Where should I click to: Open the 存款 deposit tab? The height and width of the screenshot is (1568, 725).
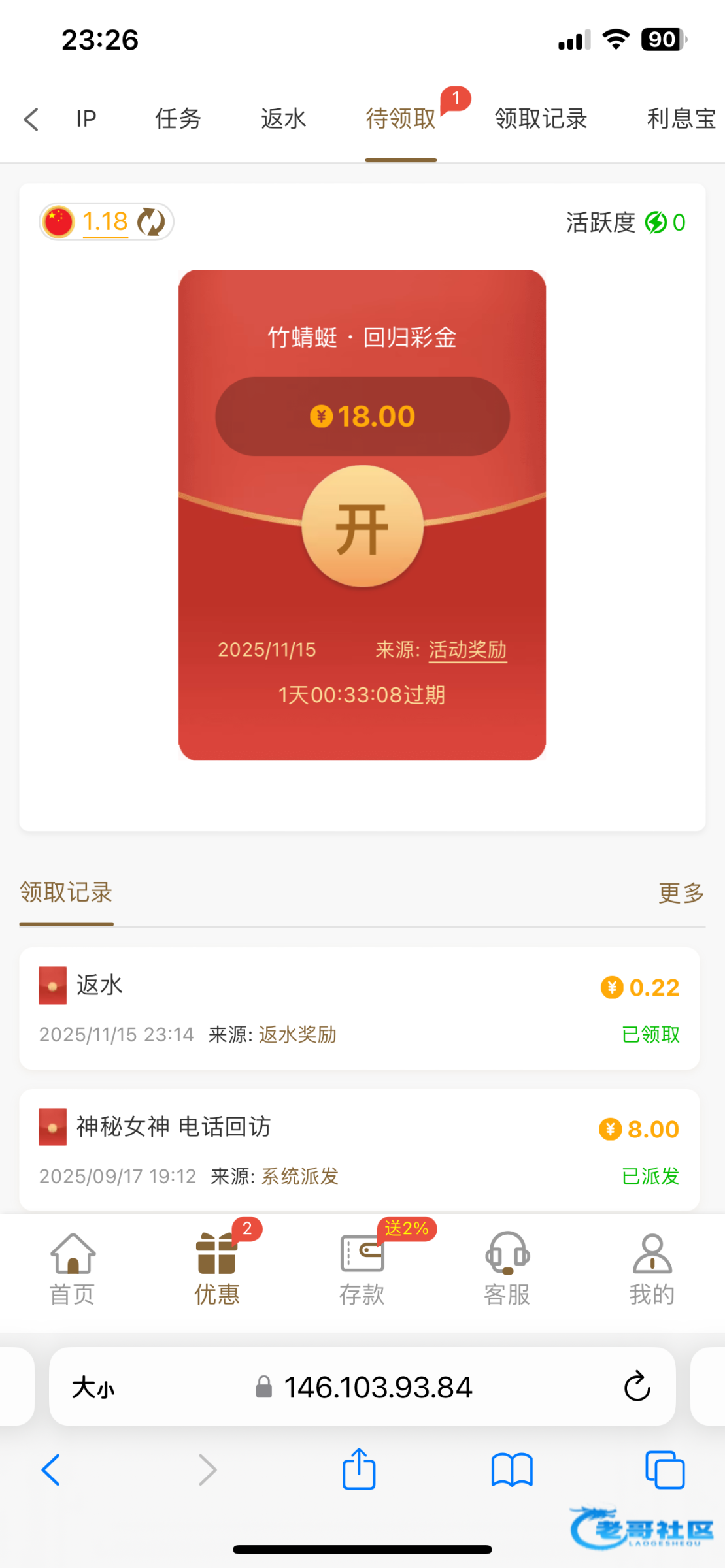[362, 1269]
